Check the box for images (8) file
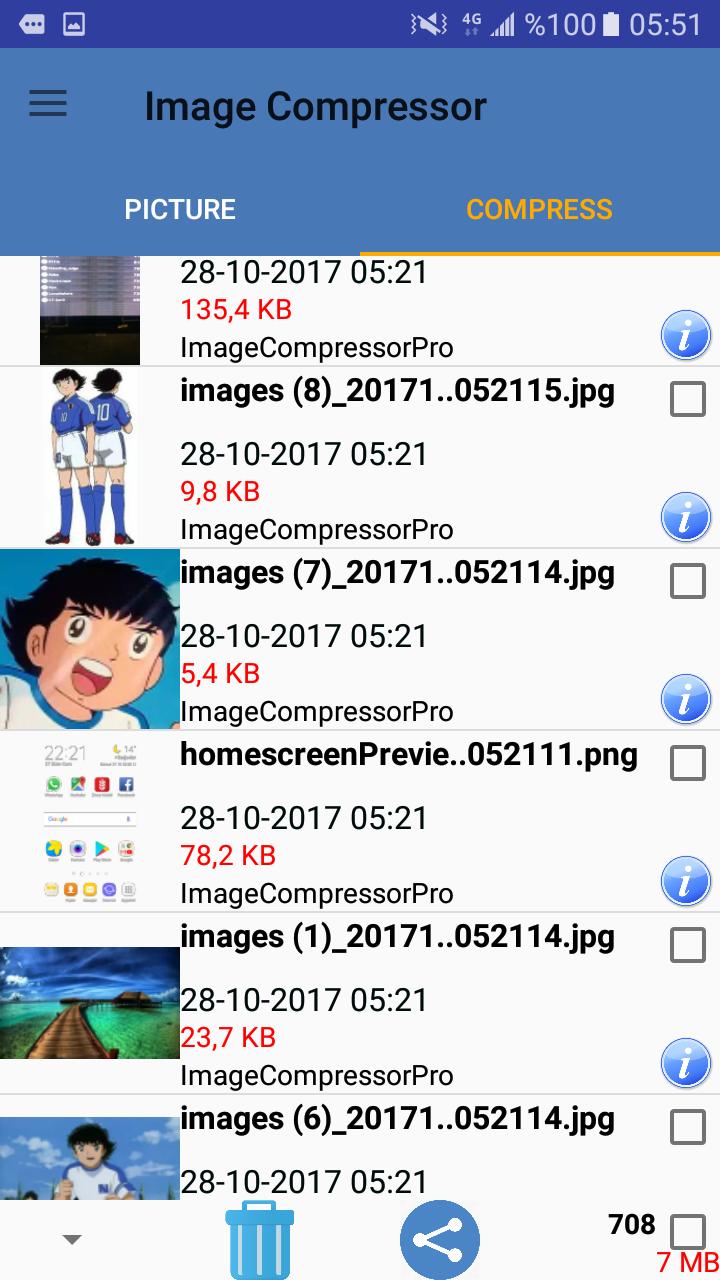The width and height of the screenshot is (720, 1280). tap(687, 399)
